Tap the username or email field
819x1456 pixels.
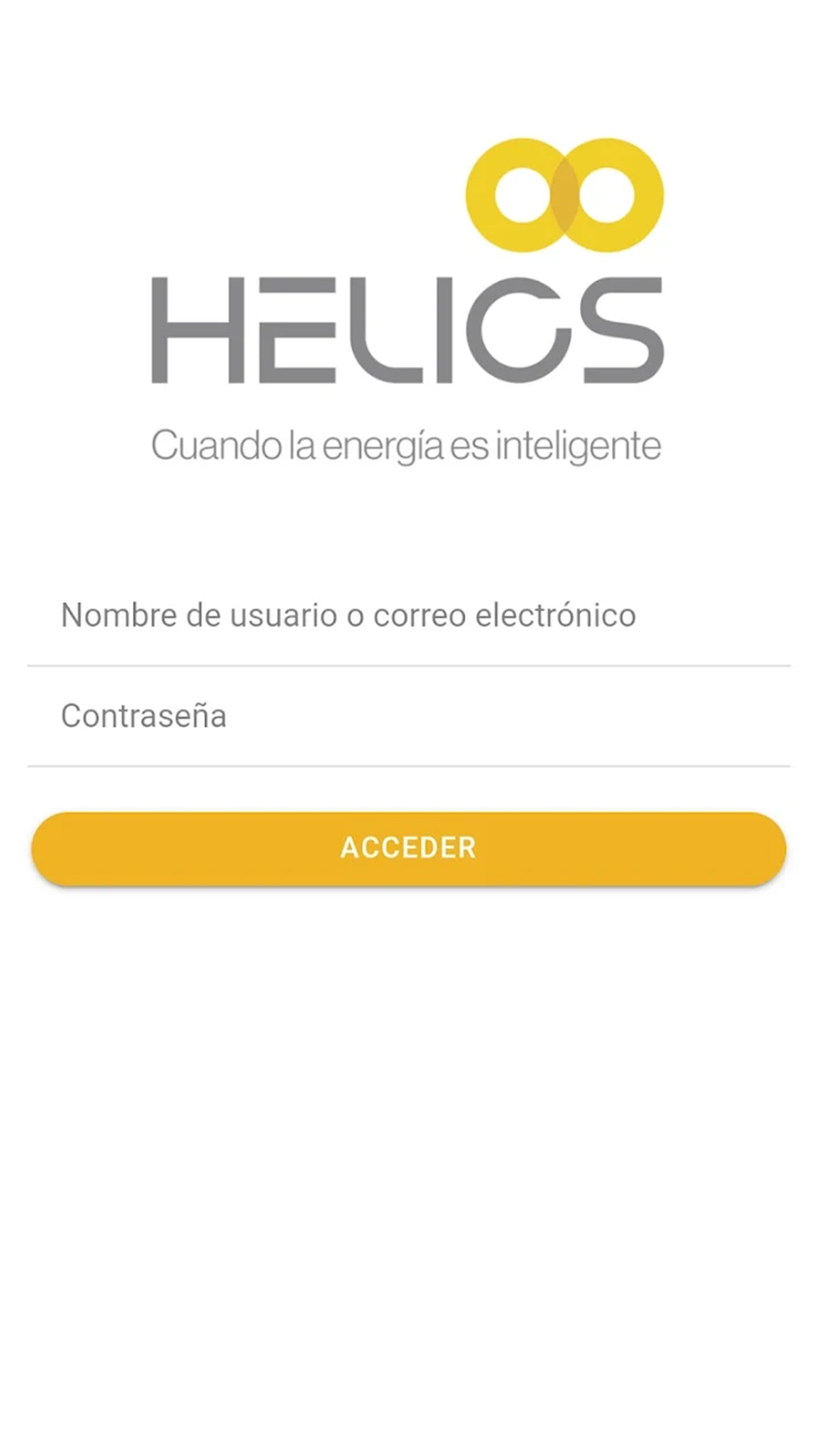point(409,616)
